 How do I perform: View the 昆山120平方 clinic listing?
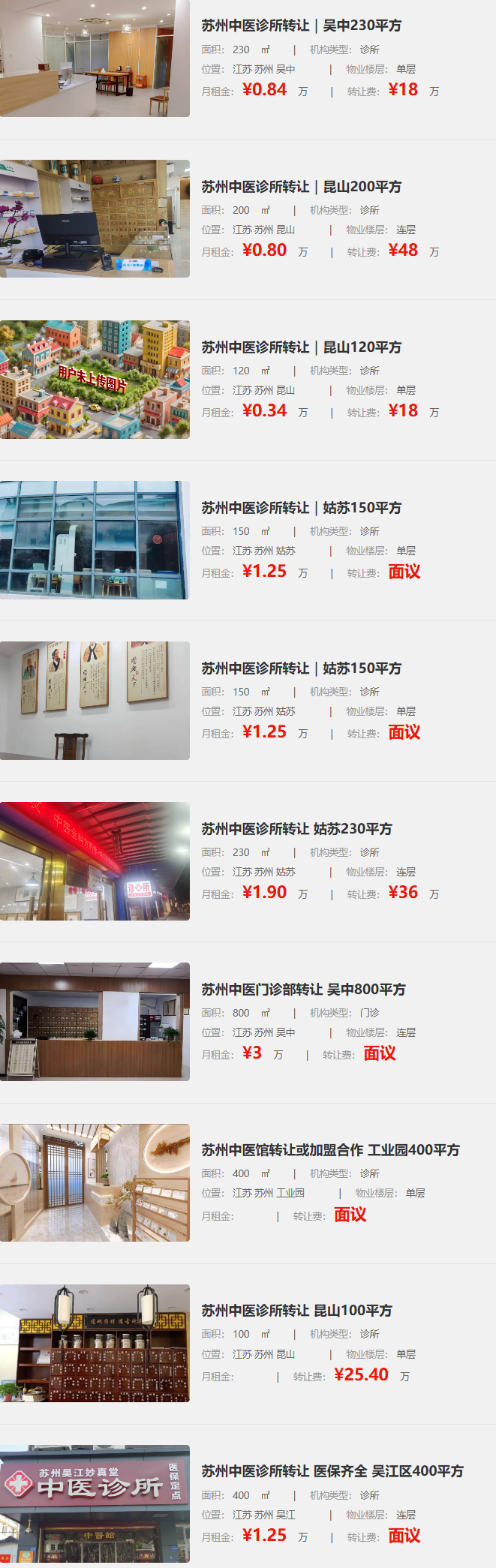click(x=301, y=347)
